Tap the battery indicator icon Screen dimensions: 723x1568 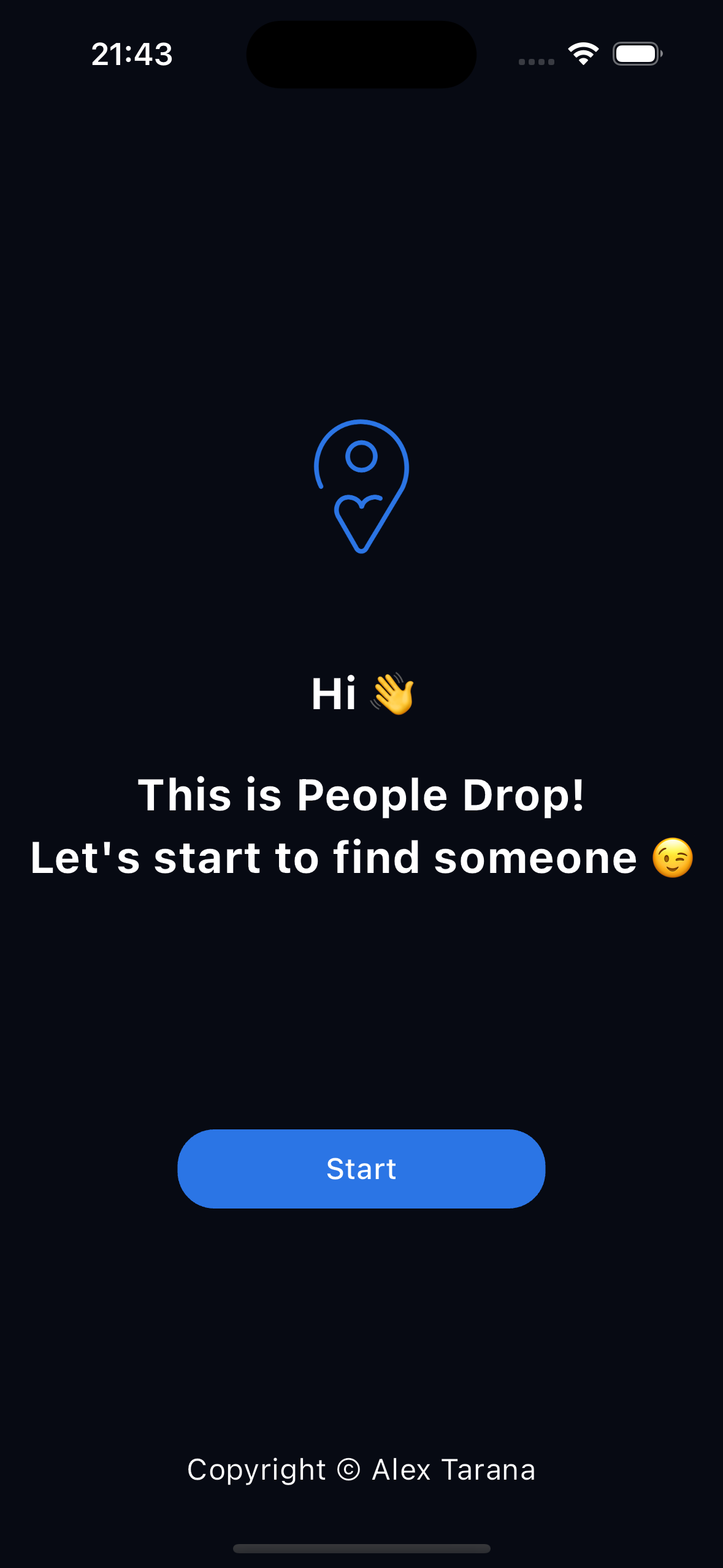636,54
